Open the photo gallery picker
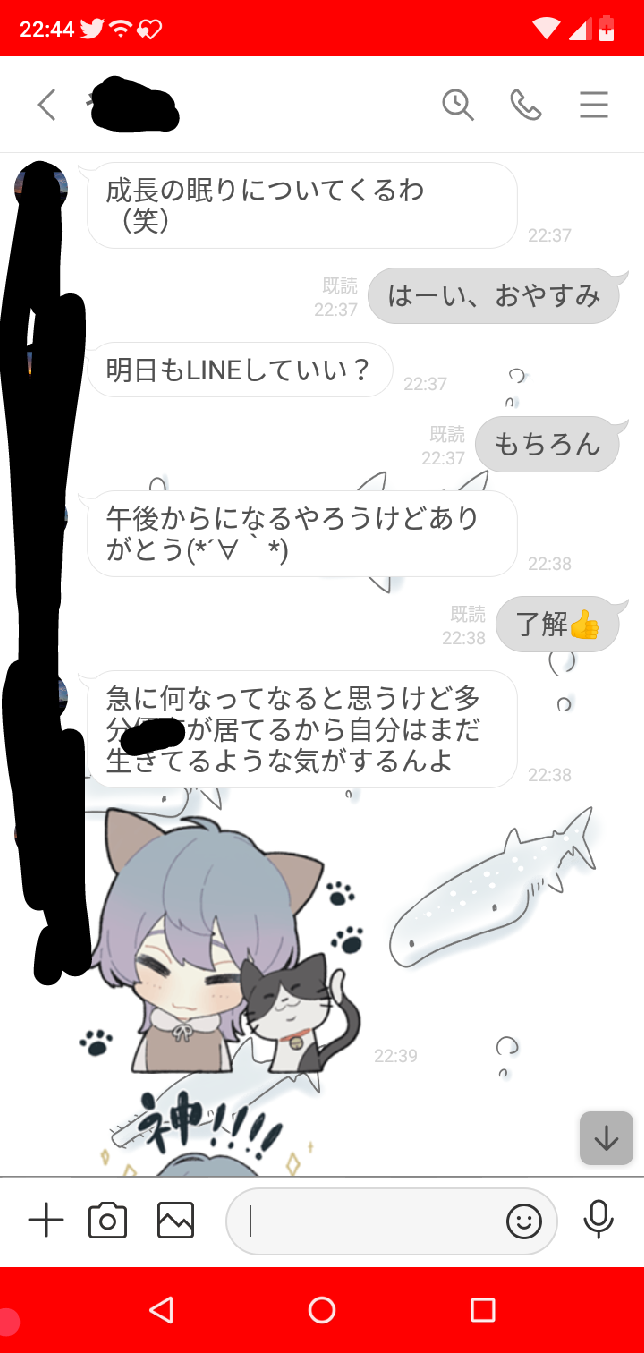The width and height of the screenshot is (644, 1353). [175, 1221]
